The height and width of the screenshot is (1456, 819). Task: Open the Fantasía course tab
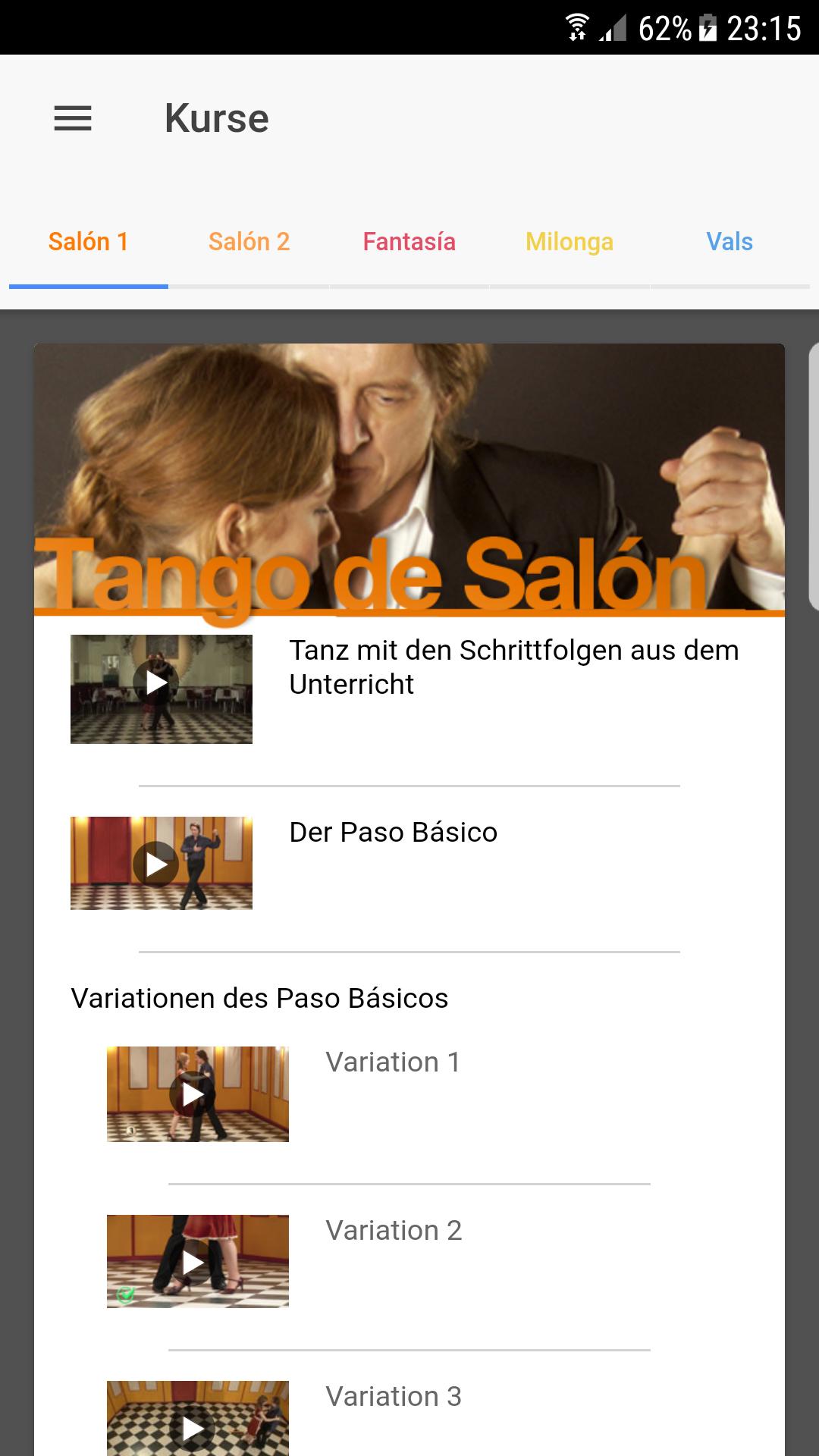tap(409, 241)
